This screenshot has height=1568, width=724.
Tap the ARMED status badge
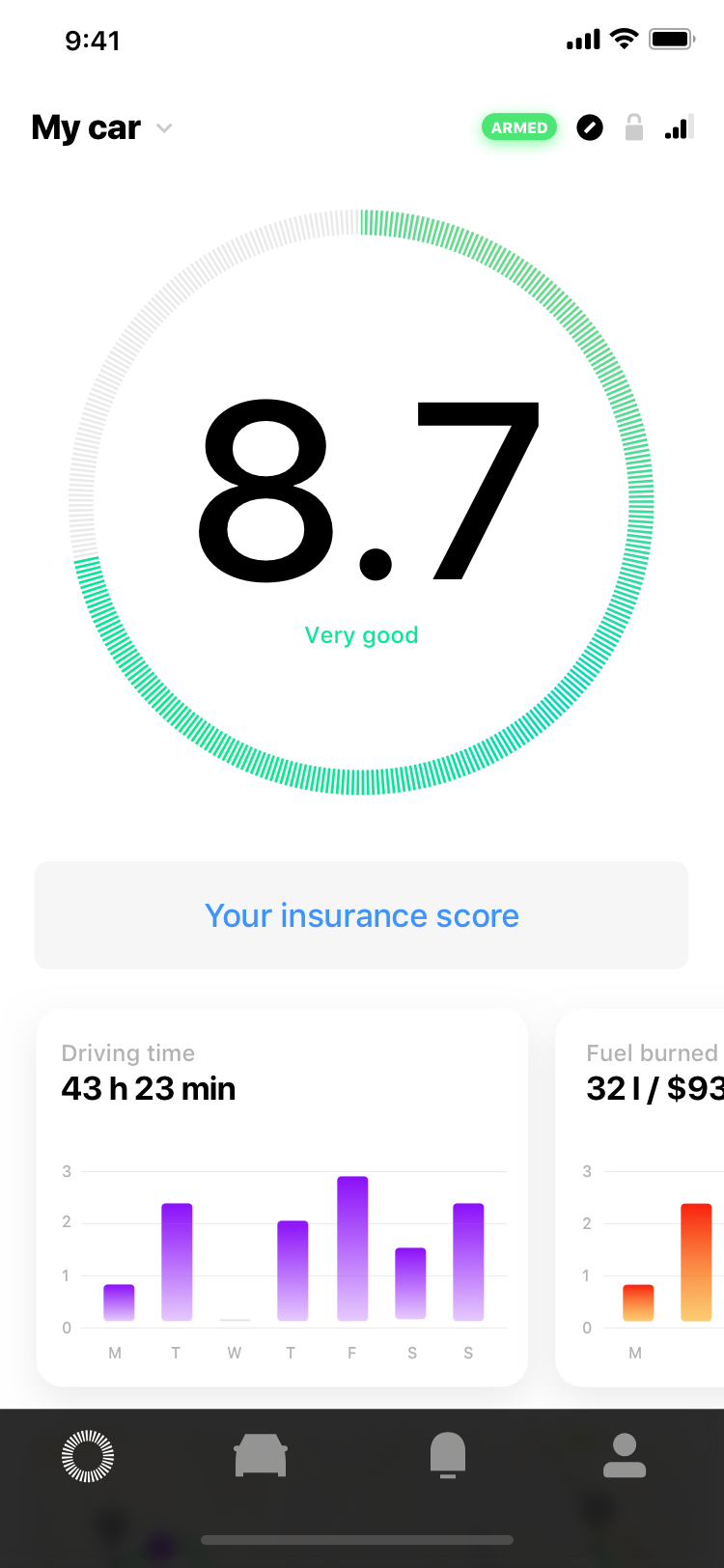coord(519,127)
